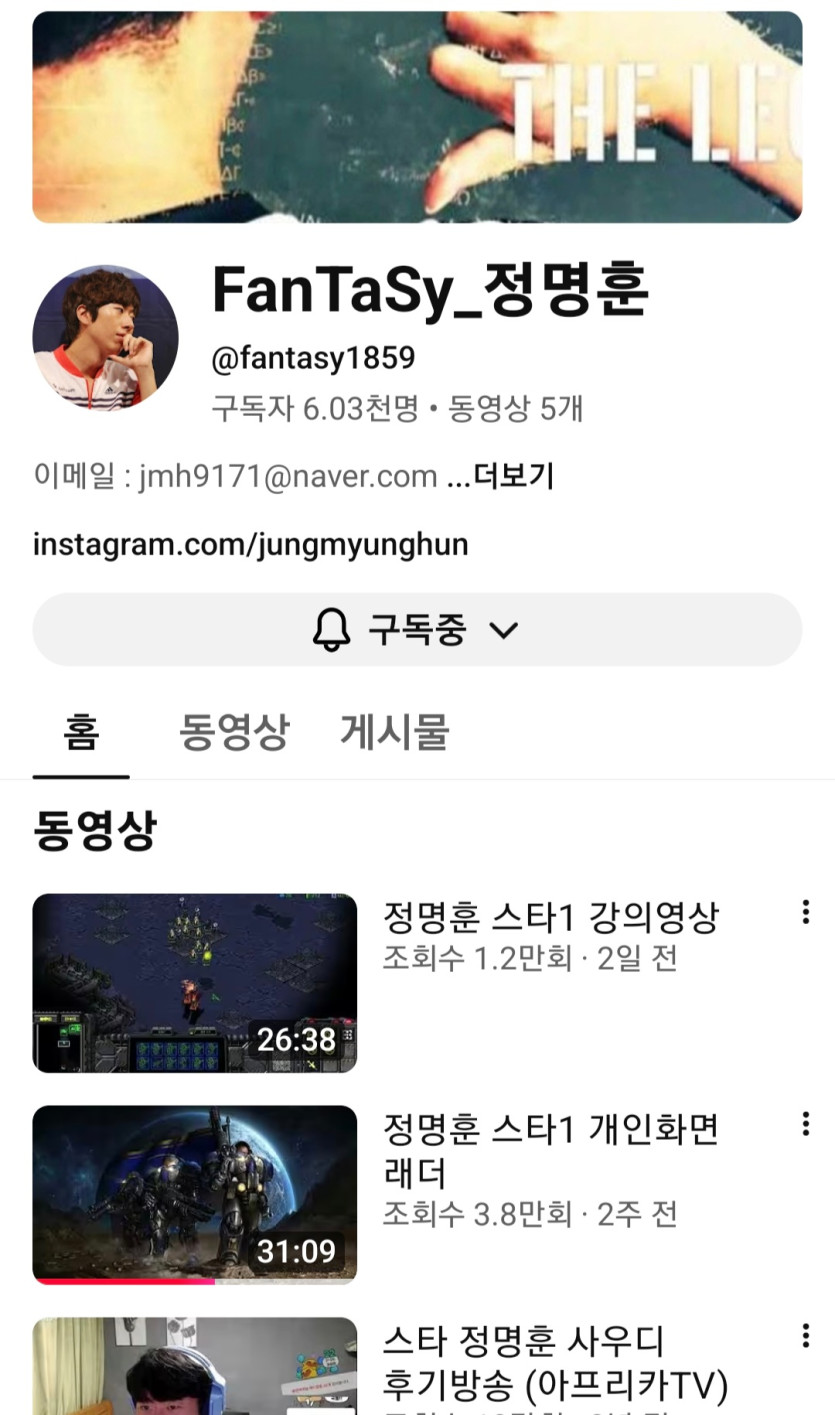Switch to the 게시물 tab
This screenshot has width=835, height=1415.
click(x=394, y=733)
